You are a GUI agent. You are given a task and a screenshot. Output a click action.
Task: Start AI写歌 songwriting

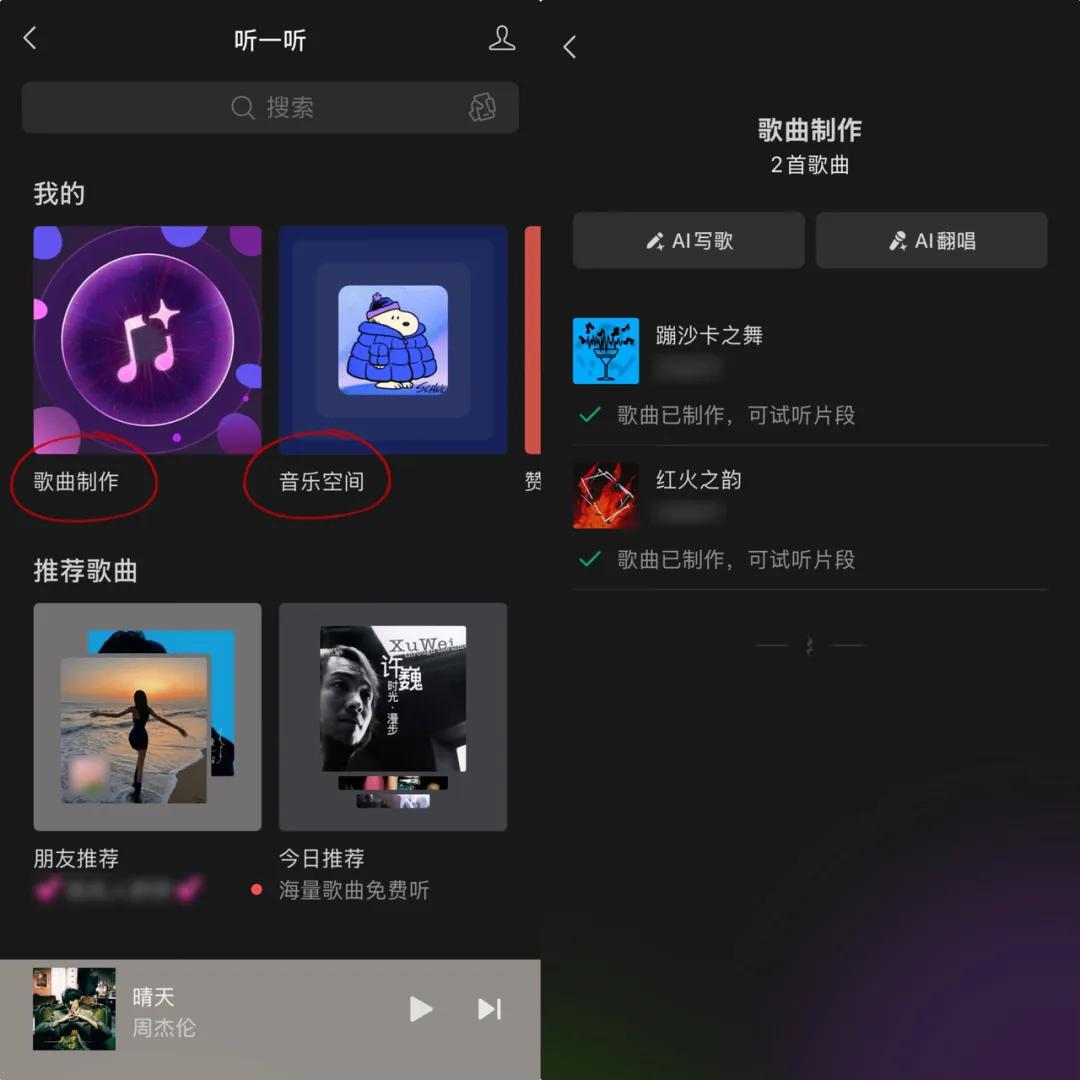[689, 240]
